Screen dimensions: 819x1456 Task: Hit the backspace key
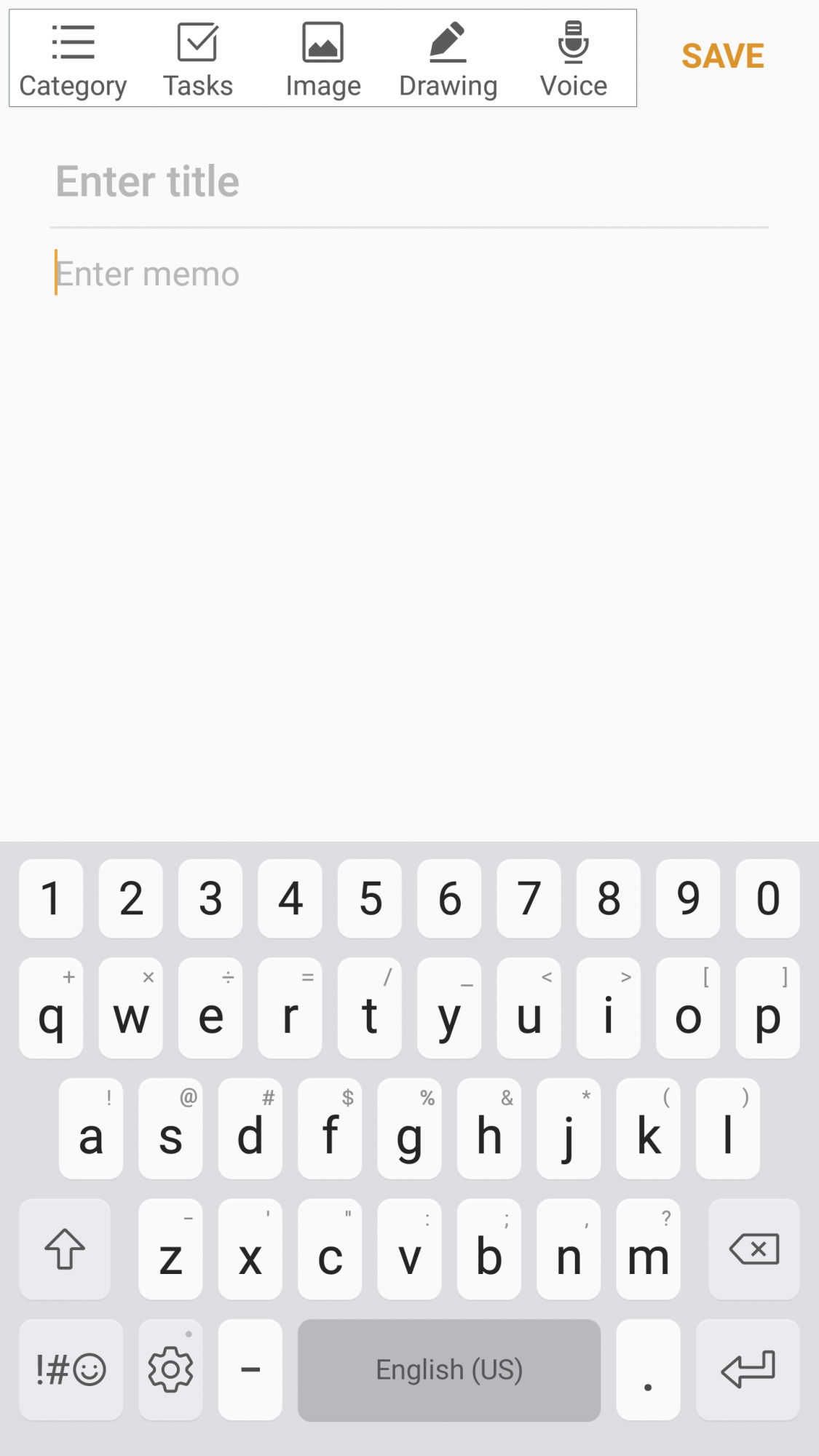[753, 1249]
